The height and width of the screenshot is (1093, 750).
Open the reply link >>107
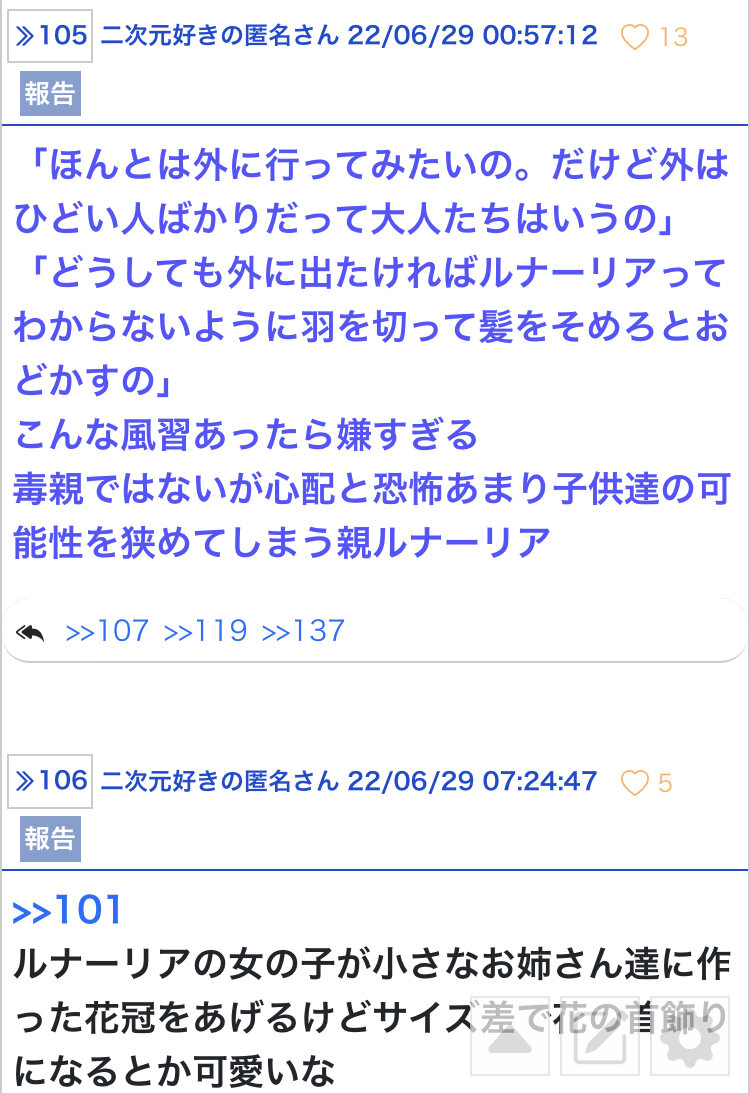107,631
